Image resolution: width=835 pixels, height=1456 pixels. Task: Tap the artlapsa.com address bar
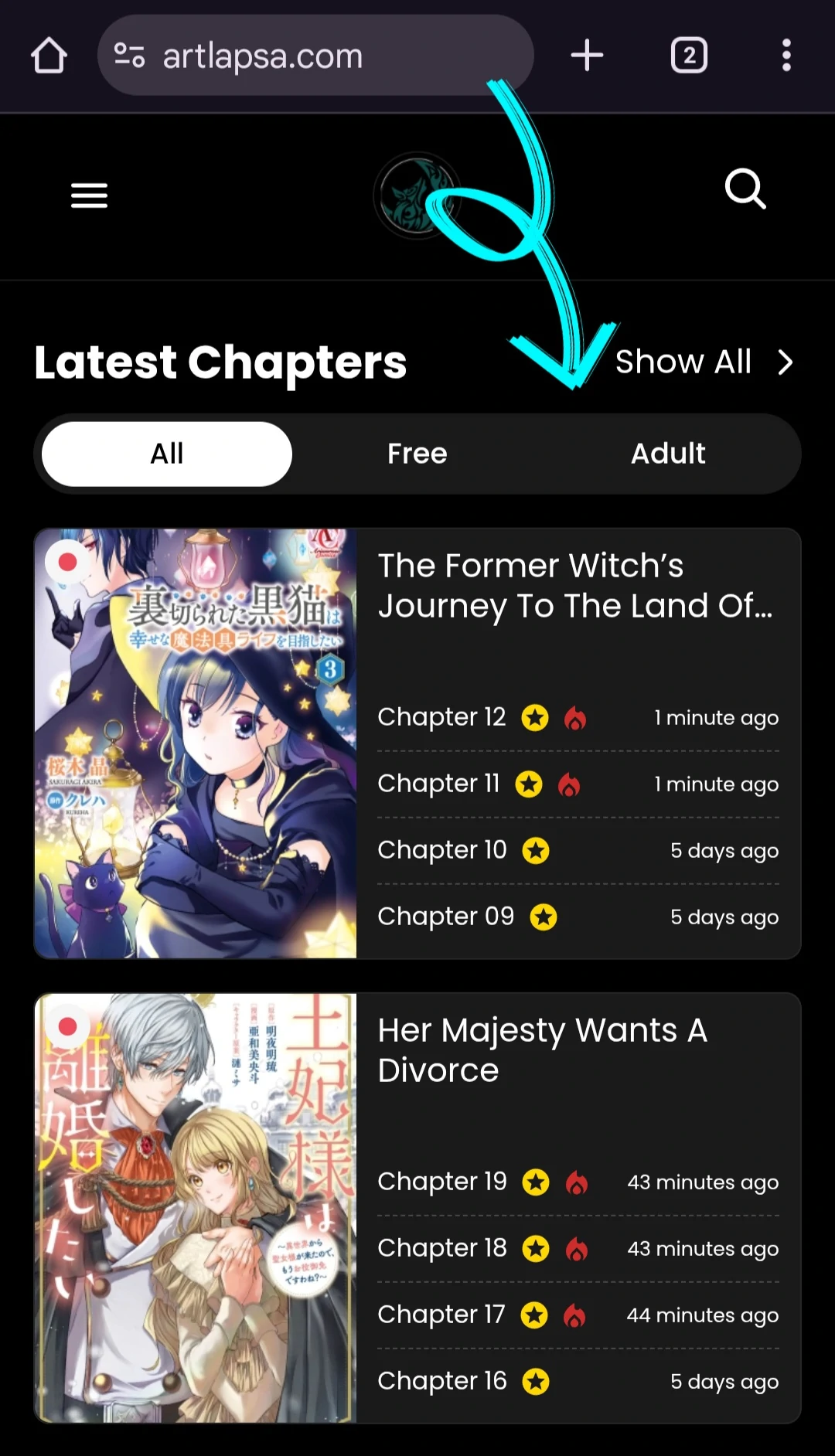click(315, 56)
